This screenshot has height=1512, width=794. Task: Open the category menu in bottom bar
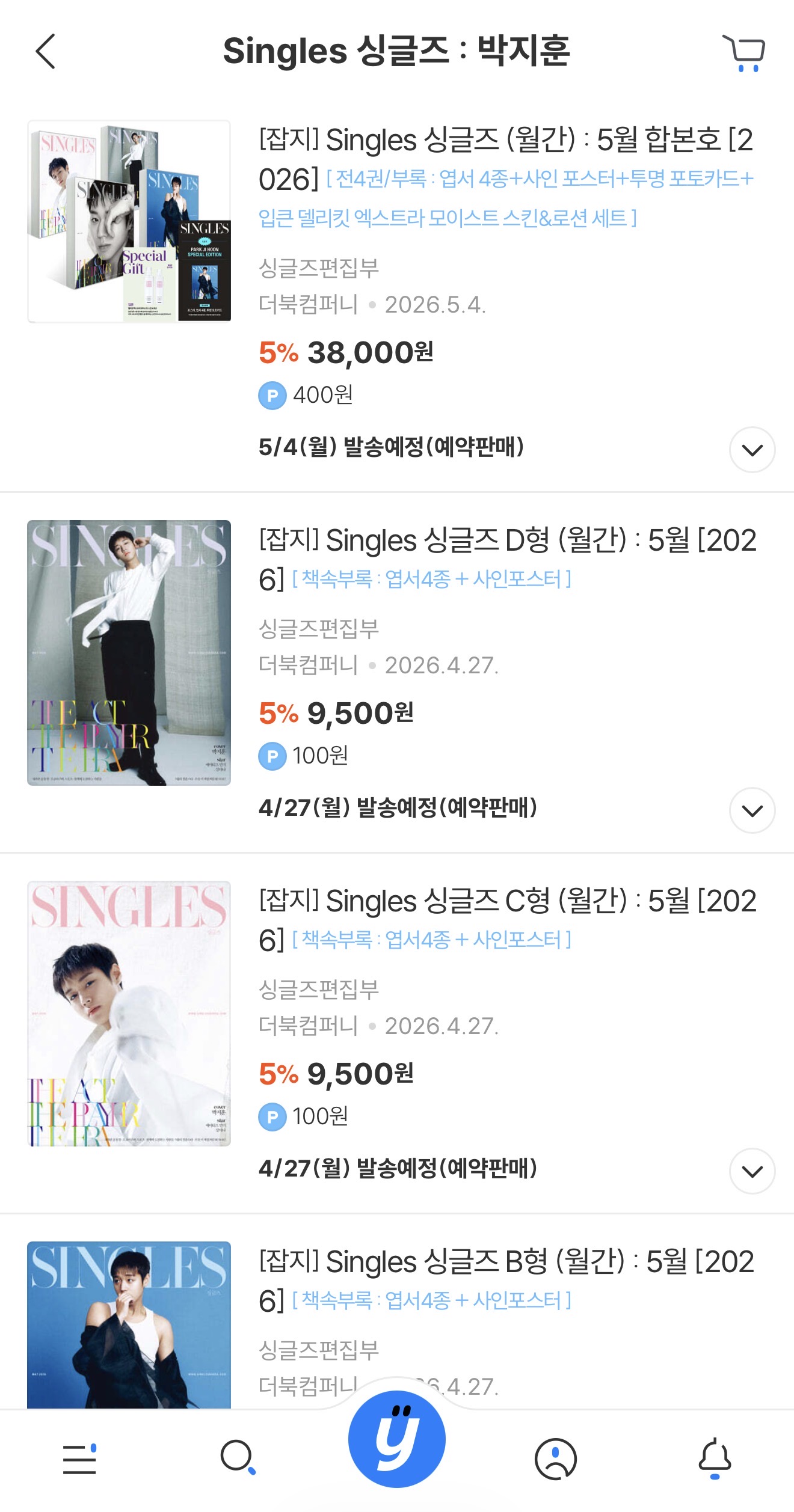(79, 1459)
